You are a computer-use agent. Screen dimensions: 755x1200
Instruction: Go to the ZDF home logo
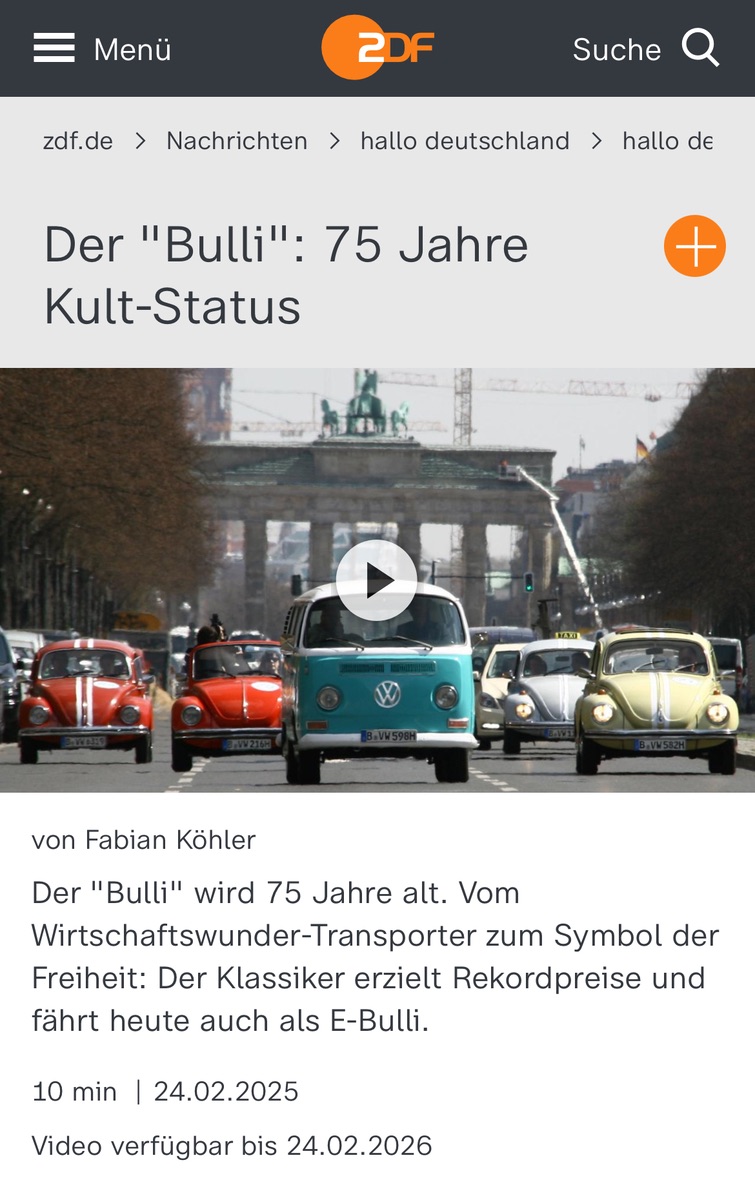coord(377,47)
